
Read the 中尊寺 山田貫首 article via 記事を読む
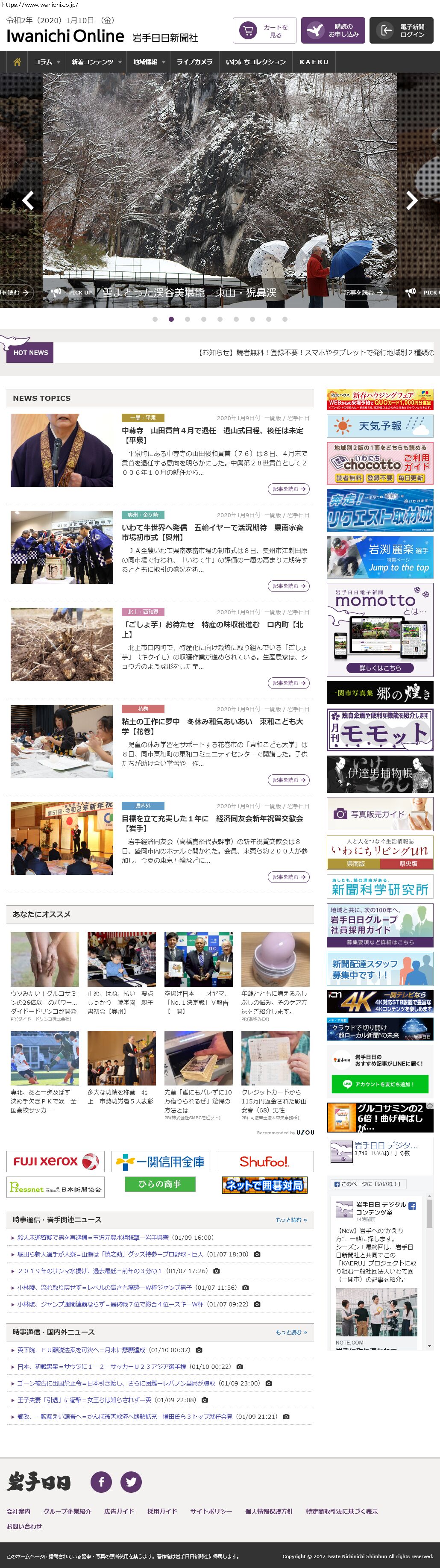tap(288, 489)
